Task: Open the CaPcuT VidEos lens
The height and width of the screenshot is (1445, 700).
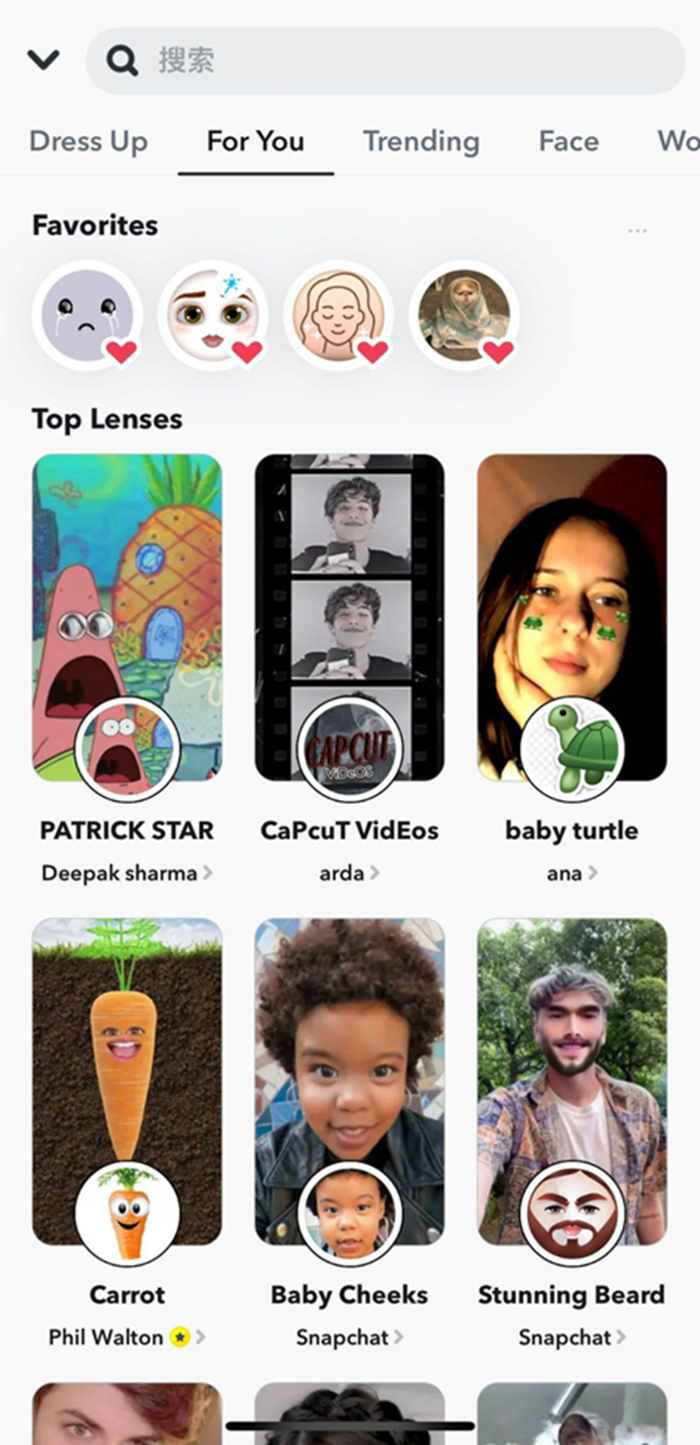Action: click(x=349, y=618)
